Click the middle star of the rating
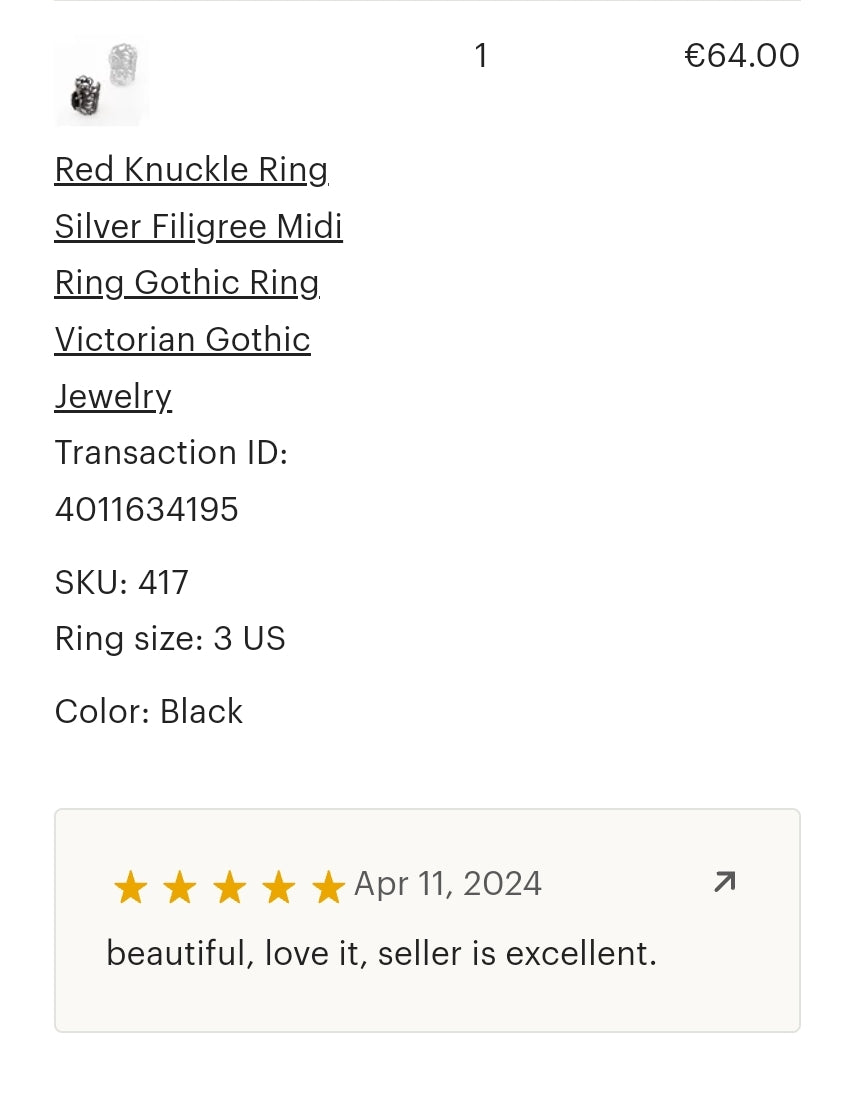Image resolution: width=850 pixels, height=1094 pixels. point(229,886)
